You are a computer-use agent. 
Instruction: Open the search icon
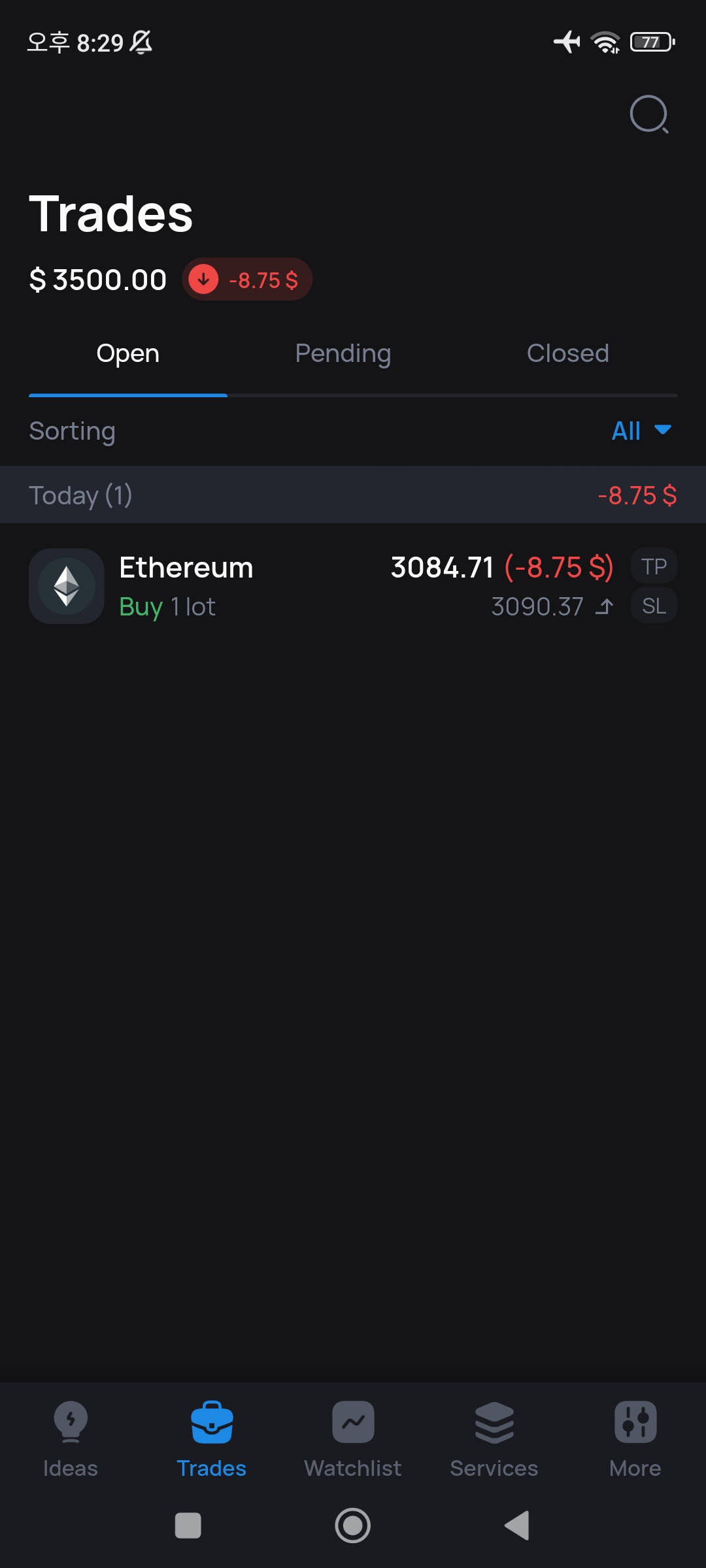648,114
